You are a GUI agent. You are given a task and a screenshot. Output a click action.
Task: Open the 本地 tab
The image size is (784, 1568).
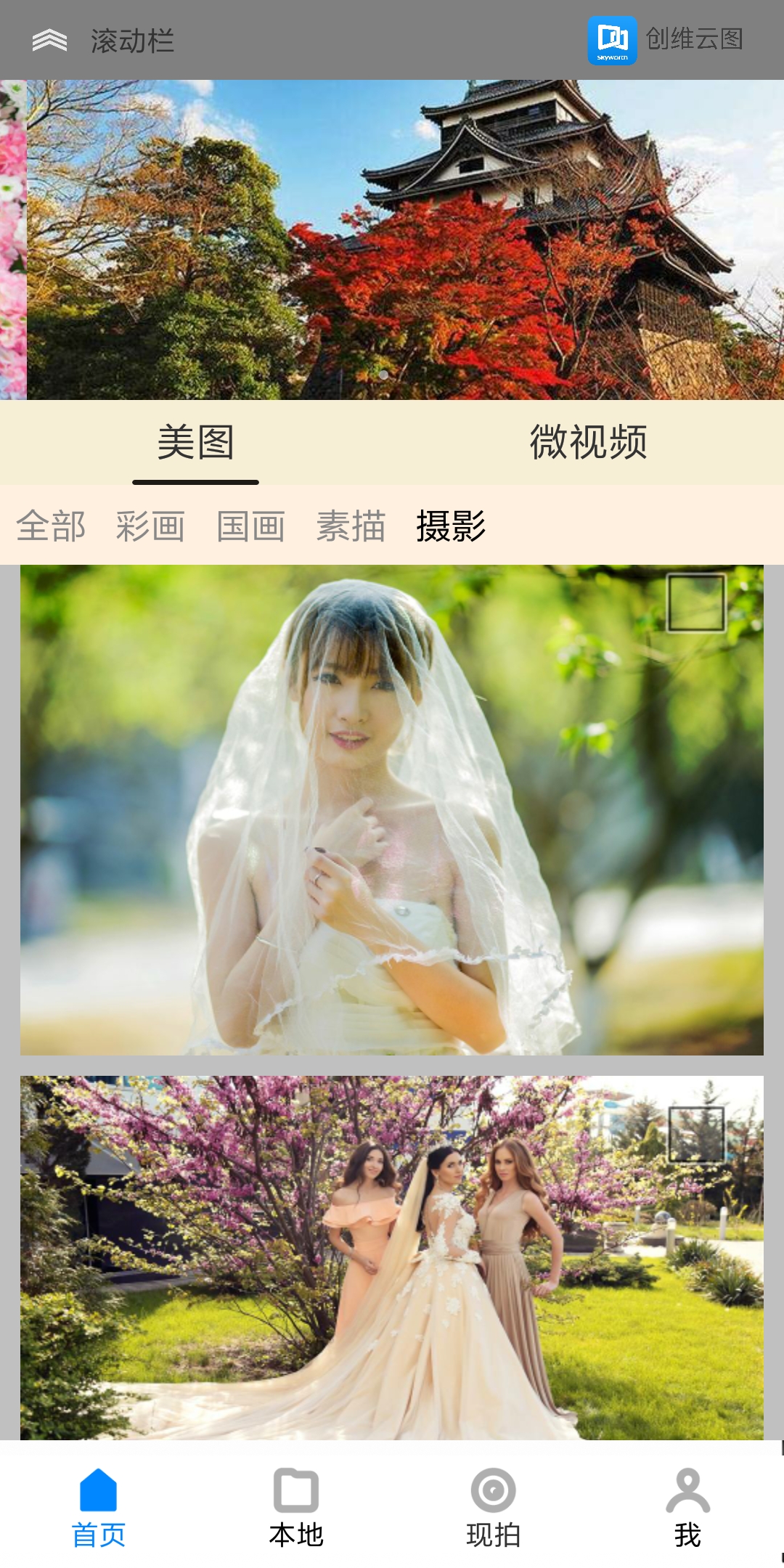click(295, 1508)
